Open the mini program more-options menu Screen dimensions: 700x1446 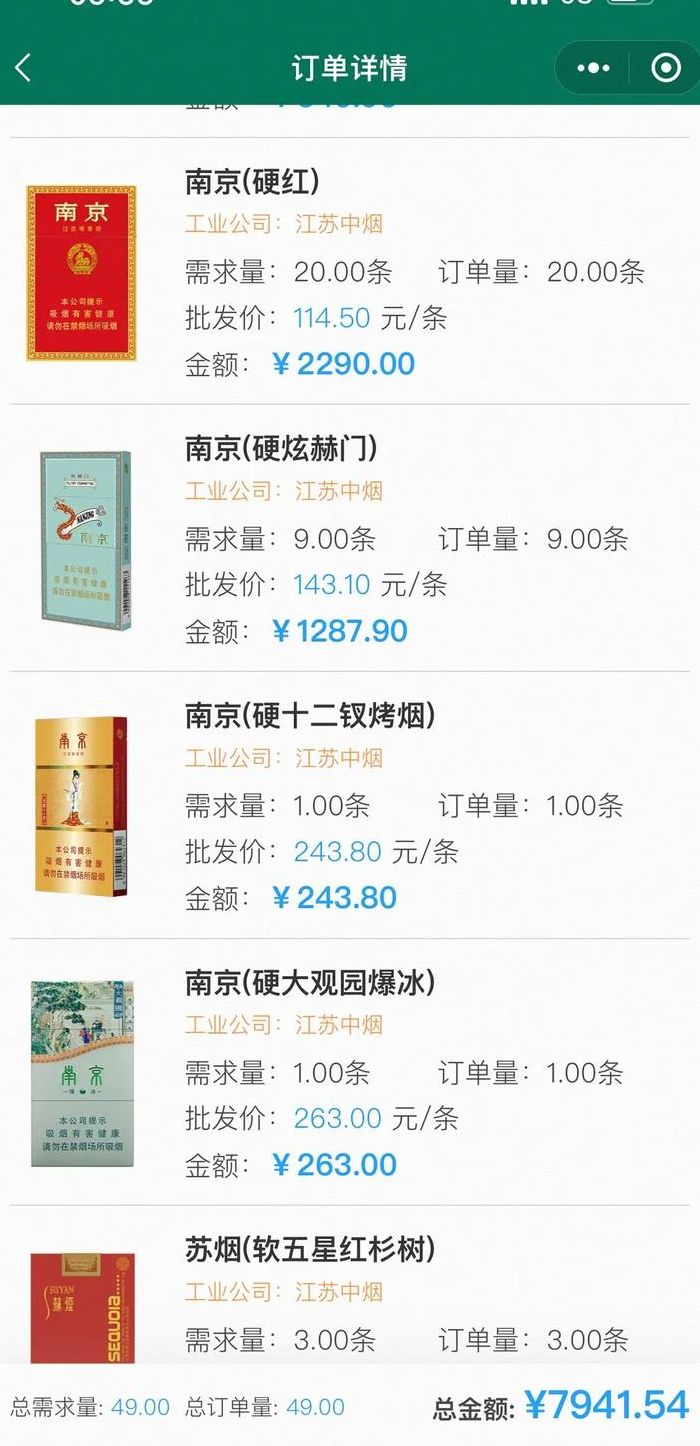(593, 68)
